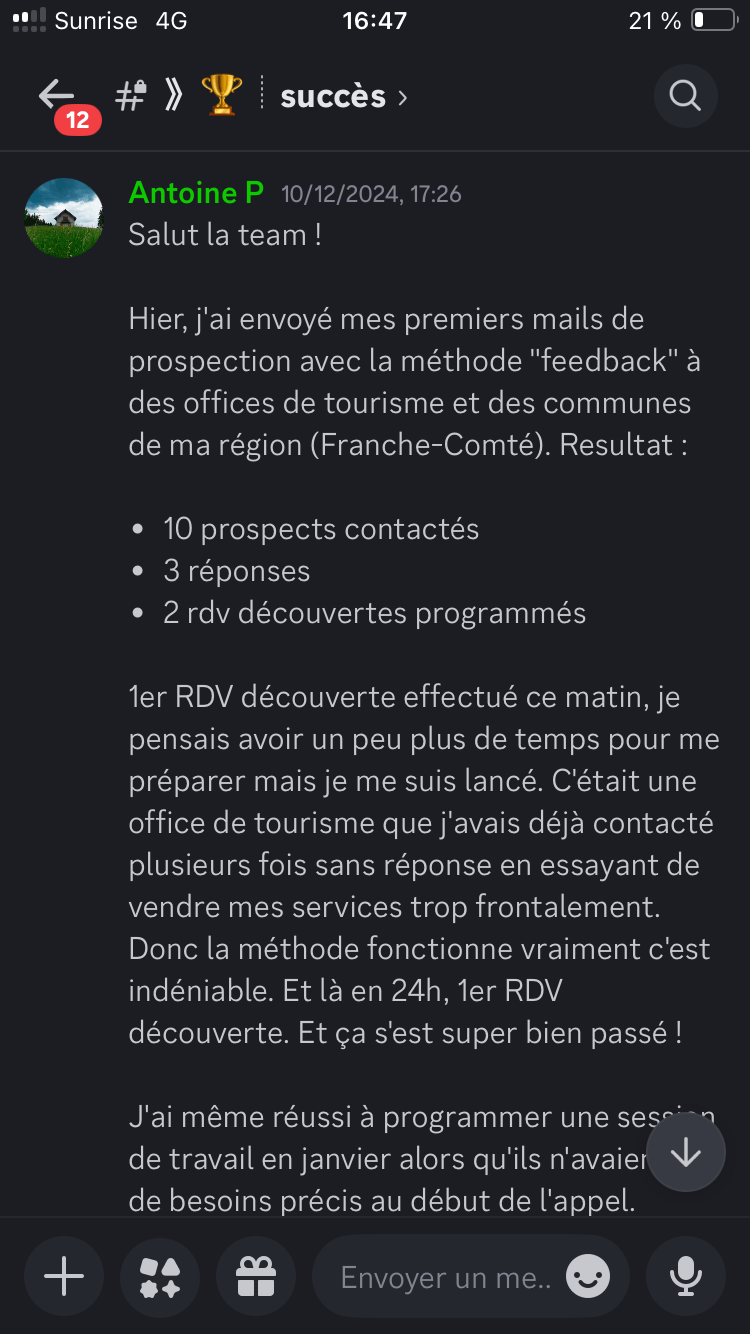The height and width of the screenshot is (1334, 750).
Task: Go back using the arrow with 12 badge
Action: [x=58, y=97]
